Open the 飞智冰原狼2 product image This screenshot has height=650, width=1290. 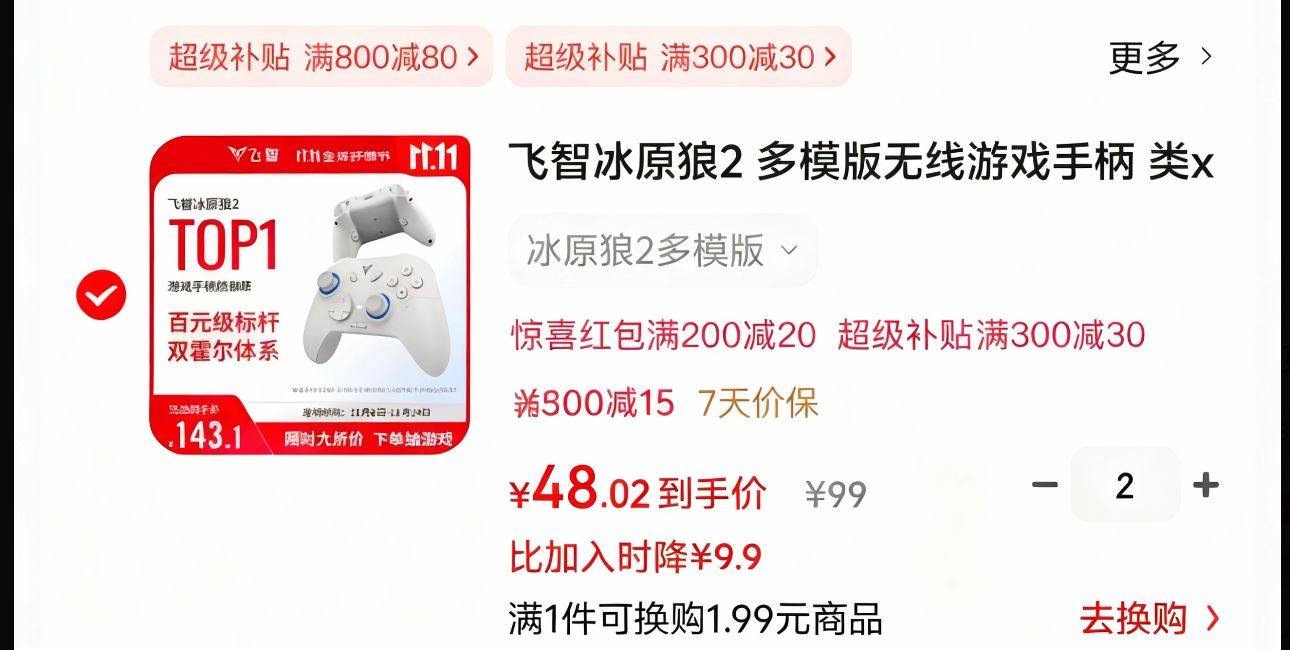pyautogui.click(x=309, y=295)
